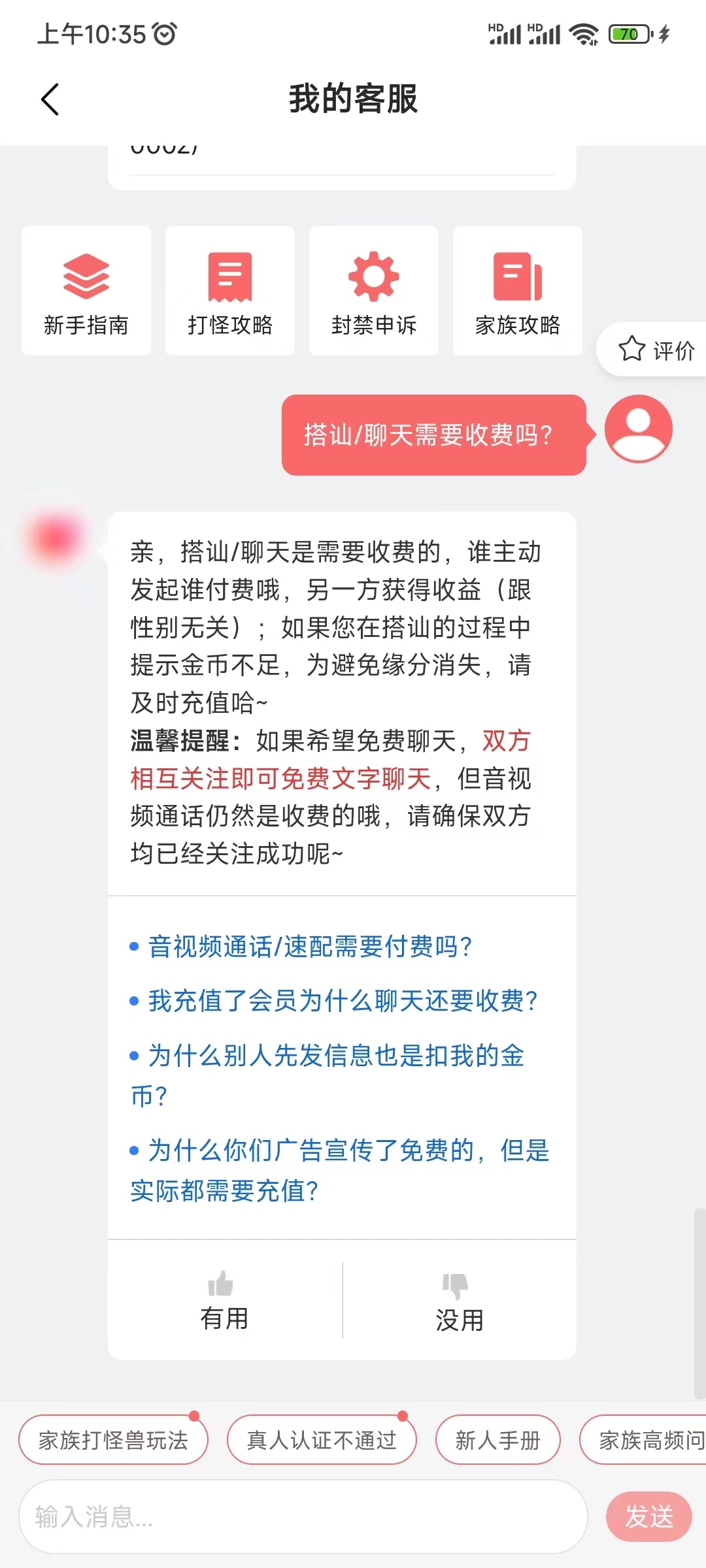This screenshot has height=1568, width=706.
Task: Tap the 我的客服 title bar
Action: [353, 99]
